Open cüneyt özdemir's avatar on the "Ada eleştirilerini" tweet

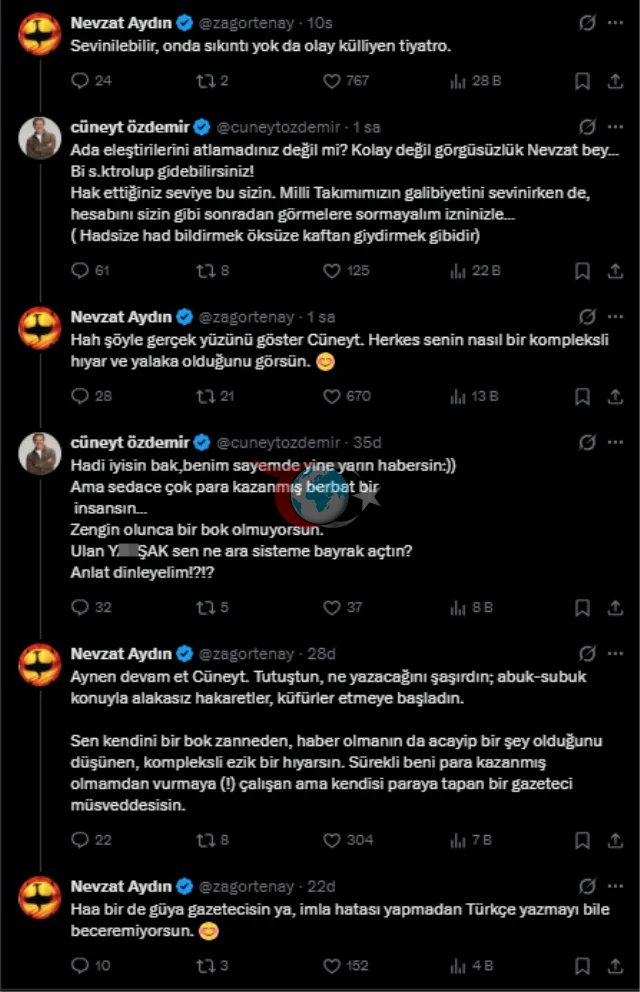pos(40,138)
